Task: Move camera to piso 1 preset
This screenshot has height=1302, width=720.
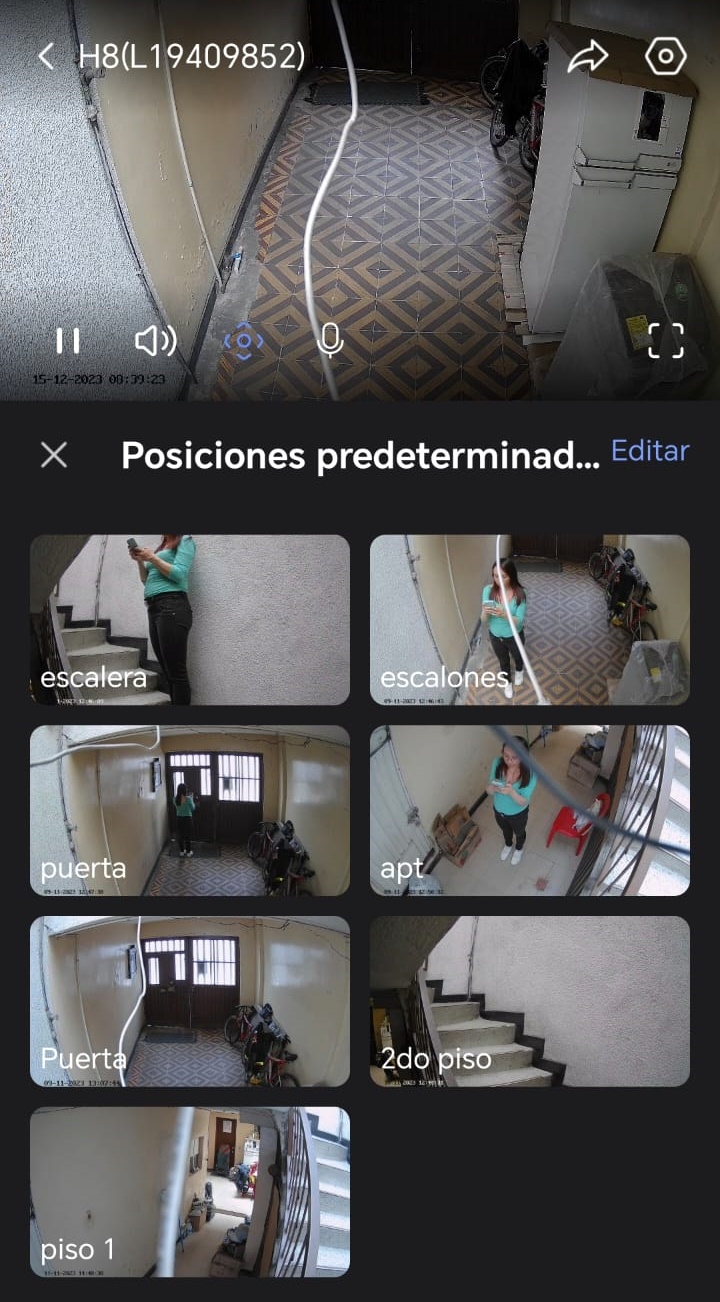Action: 190,1191
